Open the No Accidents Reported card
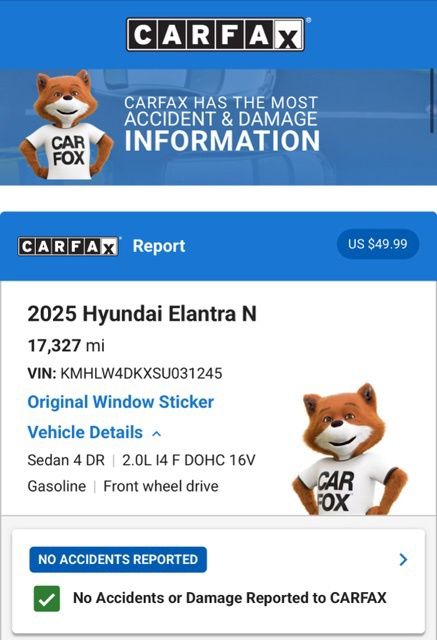 [x=219, y=580]
